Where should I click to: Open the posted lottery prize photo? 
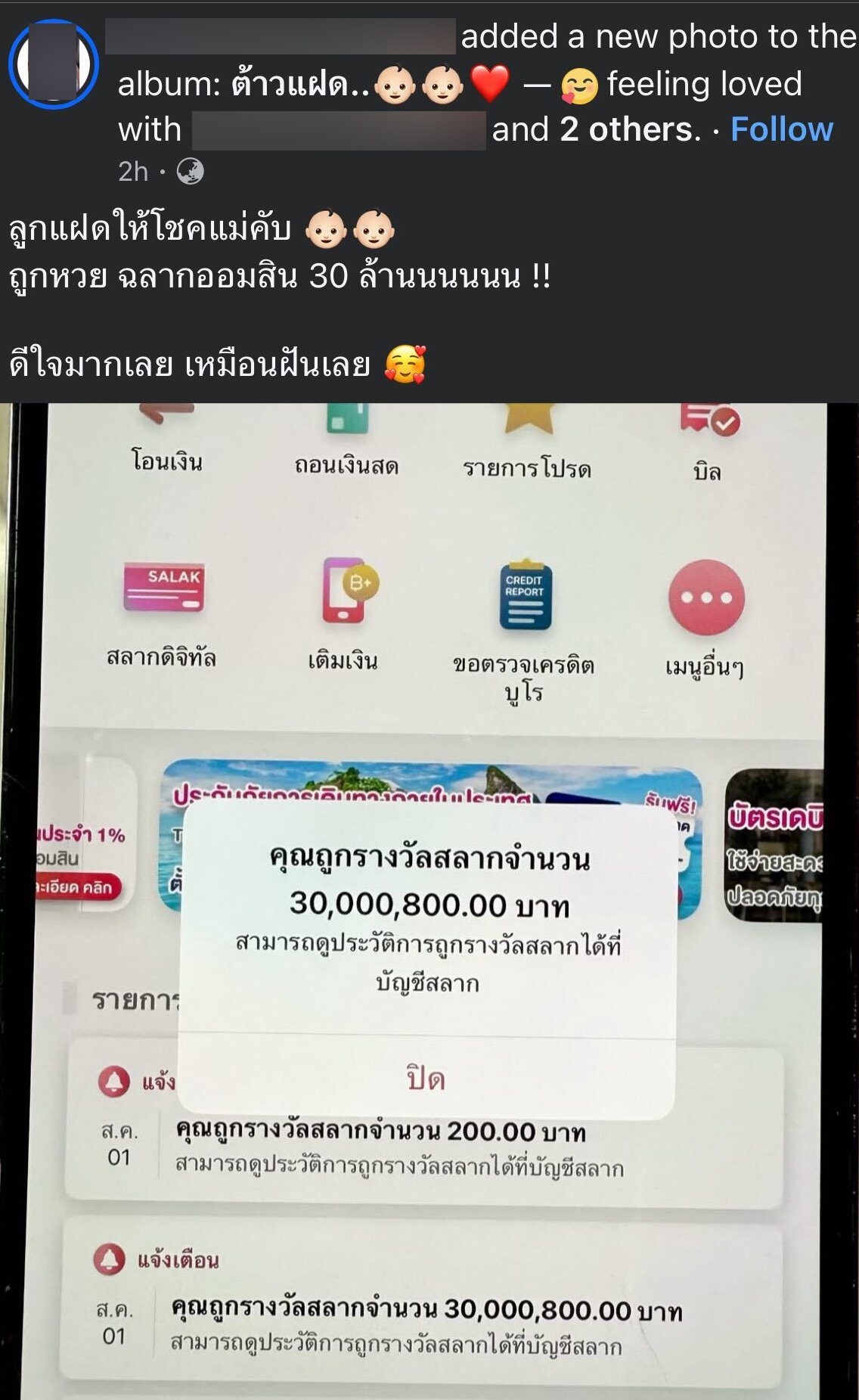(429, 900)
